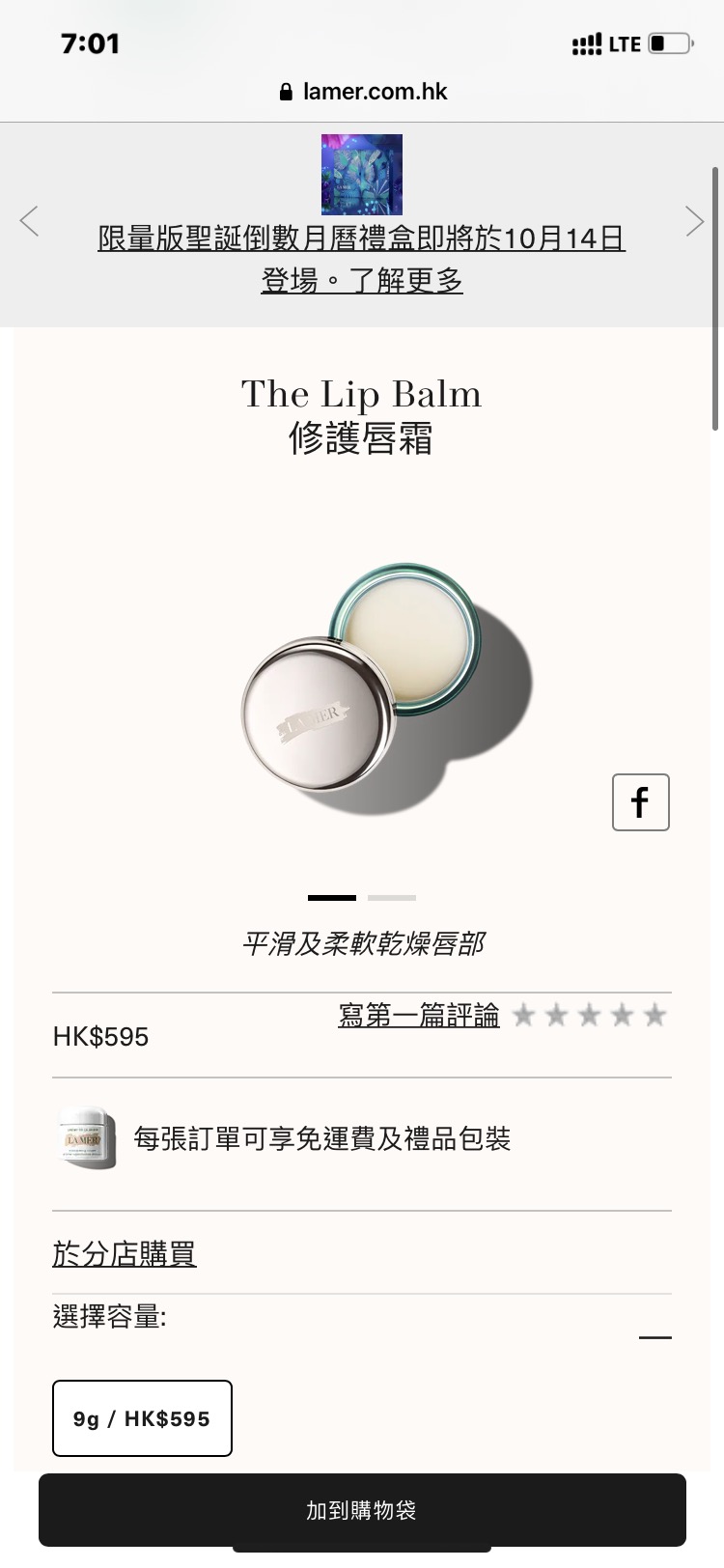Image resolution: width=724 pixels, height=1568 pixels.
Task: Select the 9g / HK$595 size option
Action: pyautogui.click(x=141, y=1417)
